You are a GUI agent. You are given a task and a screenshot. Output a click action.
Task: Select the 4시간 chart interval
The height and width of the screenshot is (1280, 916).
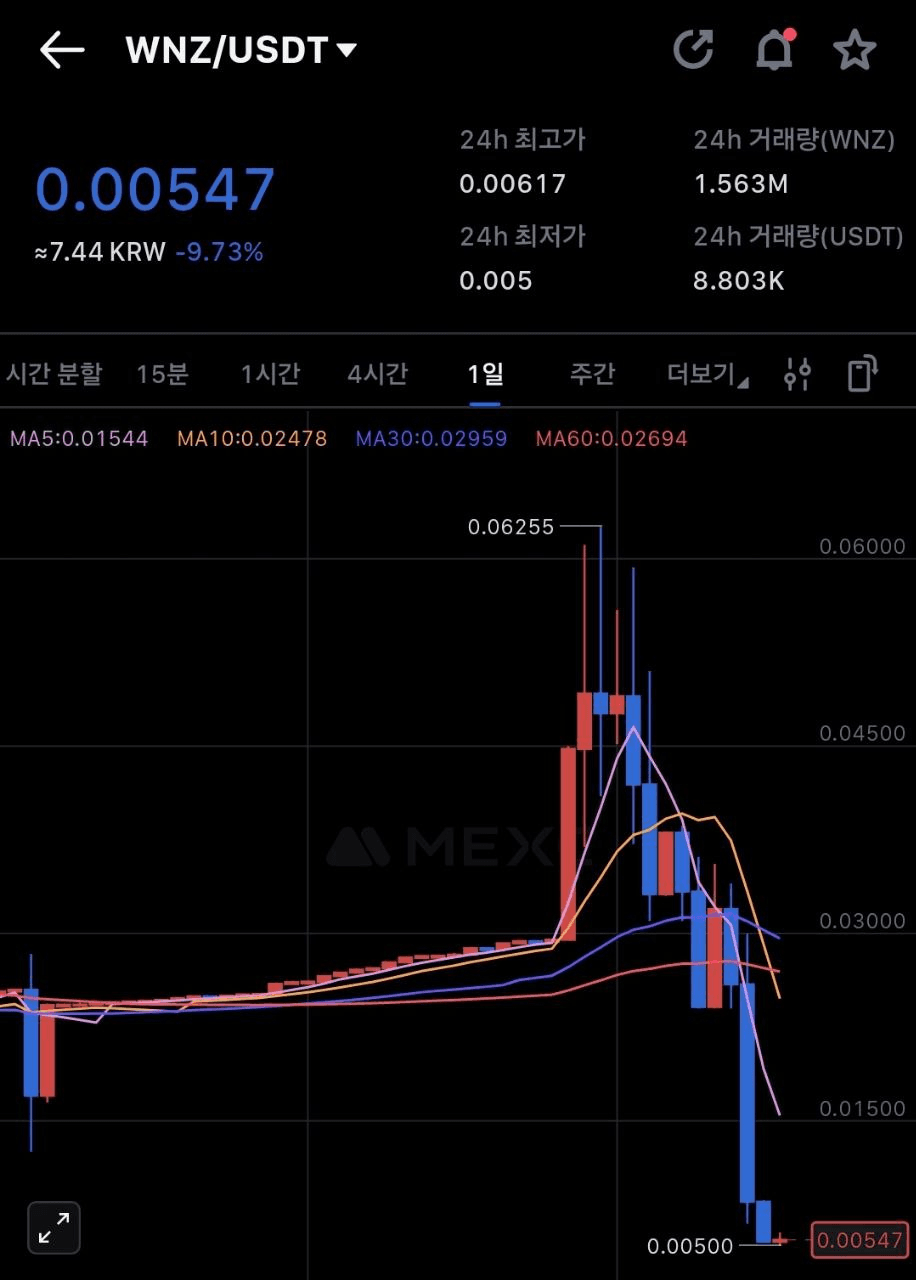[377, 373]
